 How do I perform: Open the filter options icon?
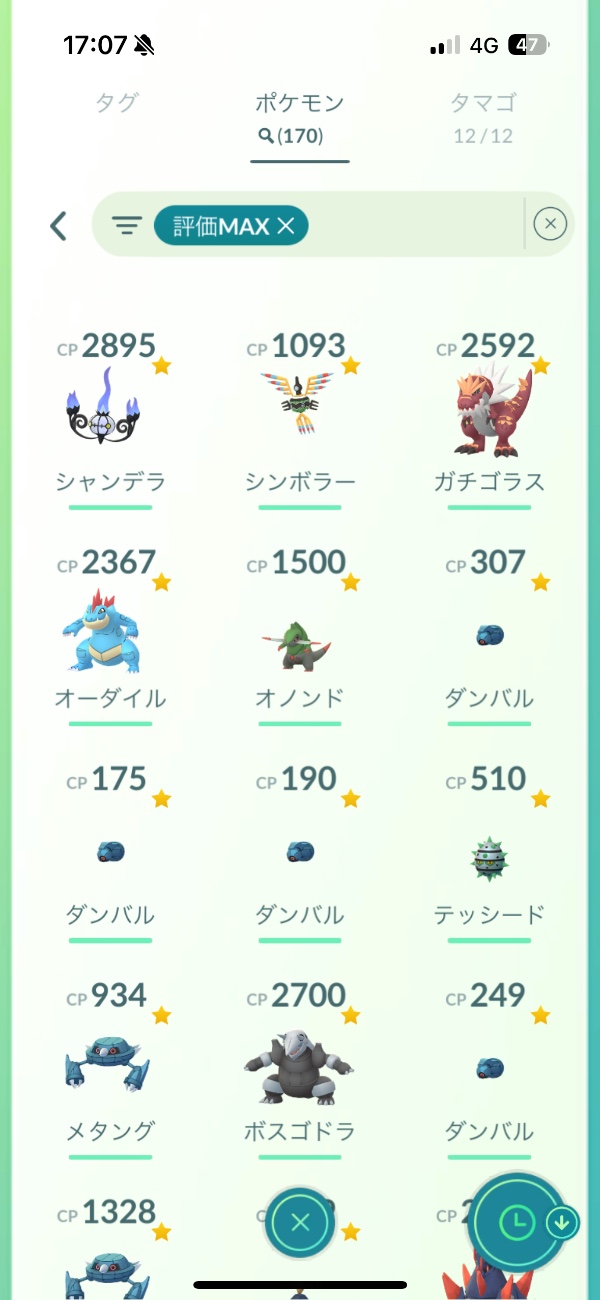(126, 226)
